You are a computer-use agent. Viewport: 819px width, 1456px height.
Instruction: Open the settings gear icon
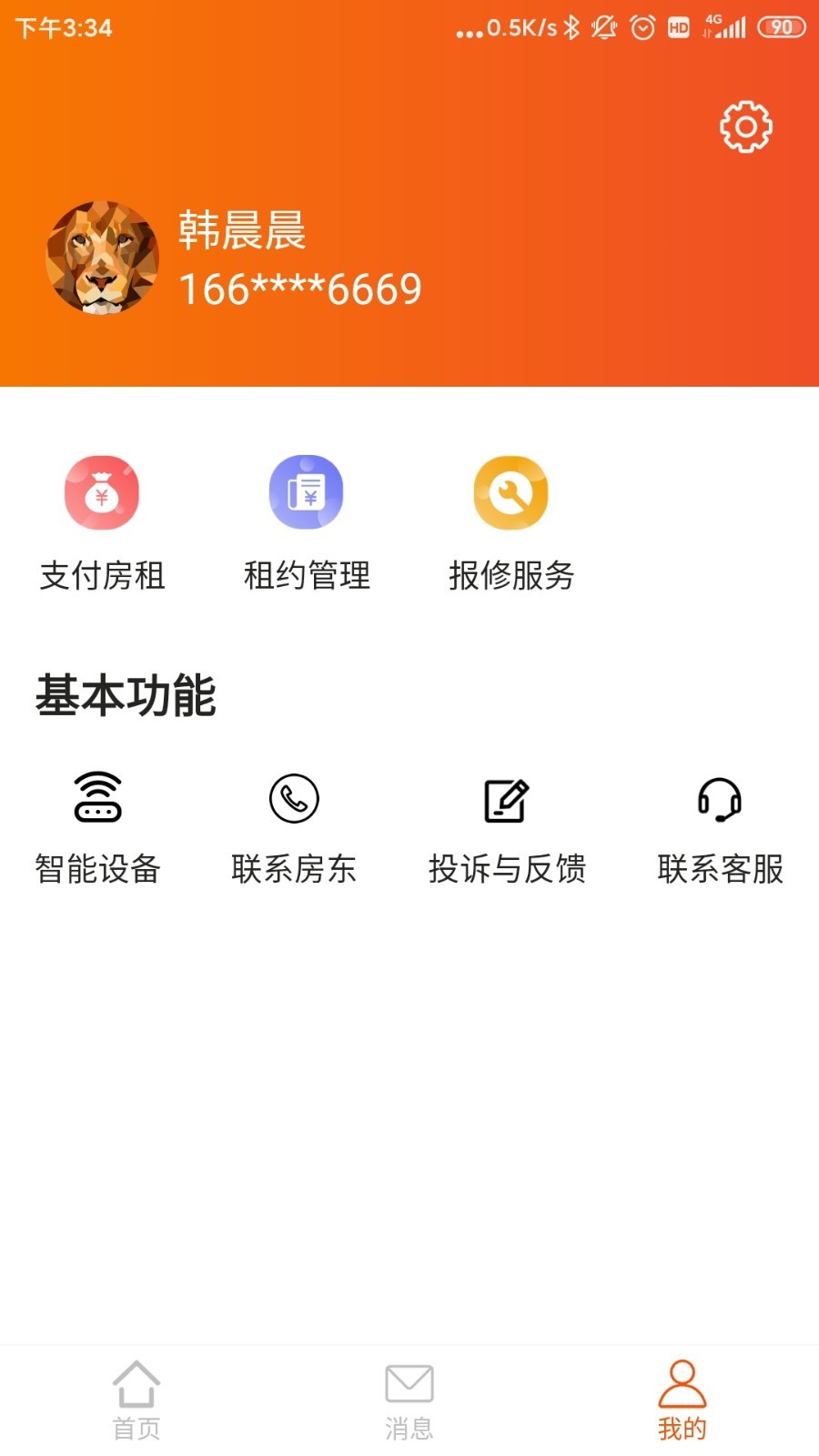point(744,128)
